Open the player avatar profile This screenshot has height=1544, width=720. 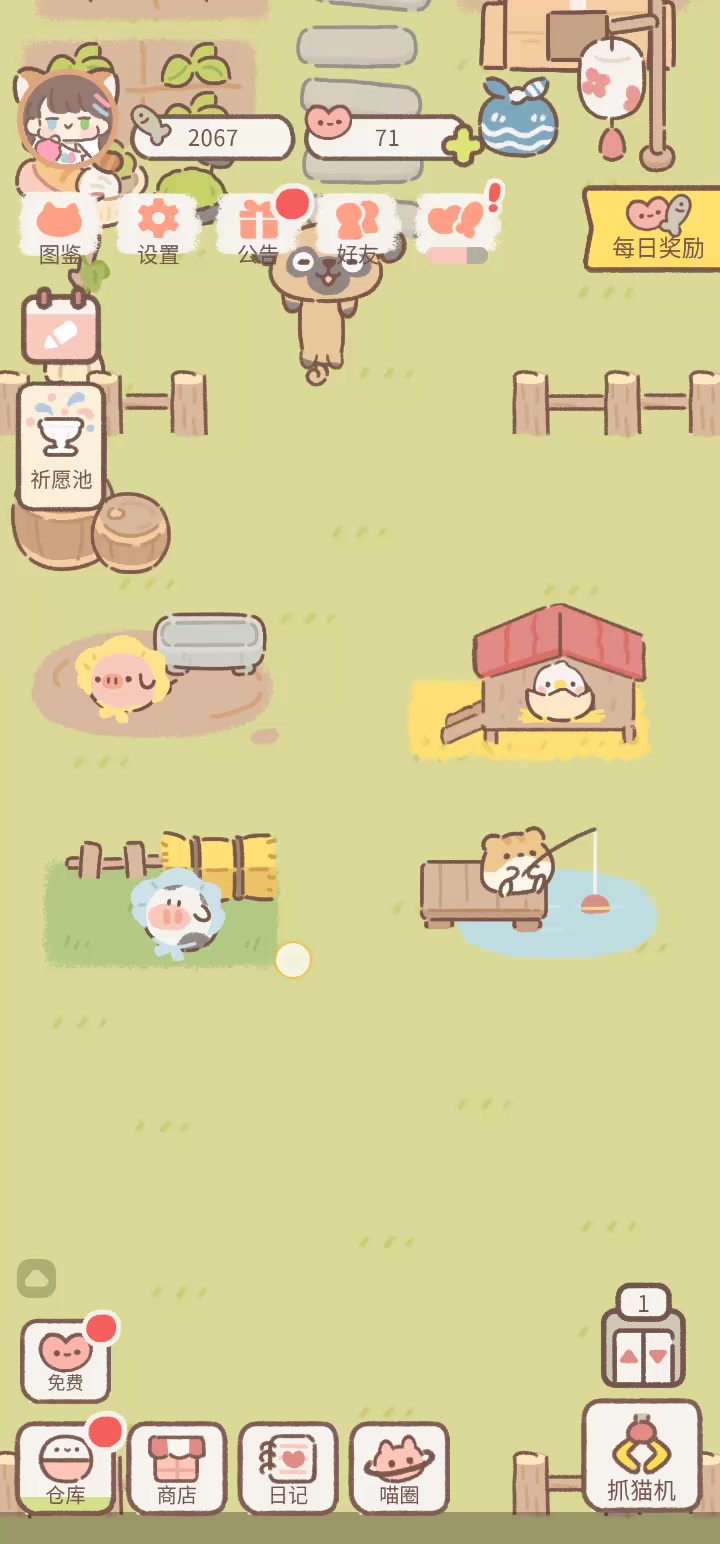point(67,119)
